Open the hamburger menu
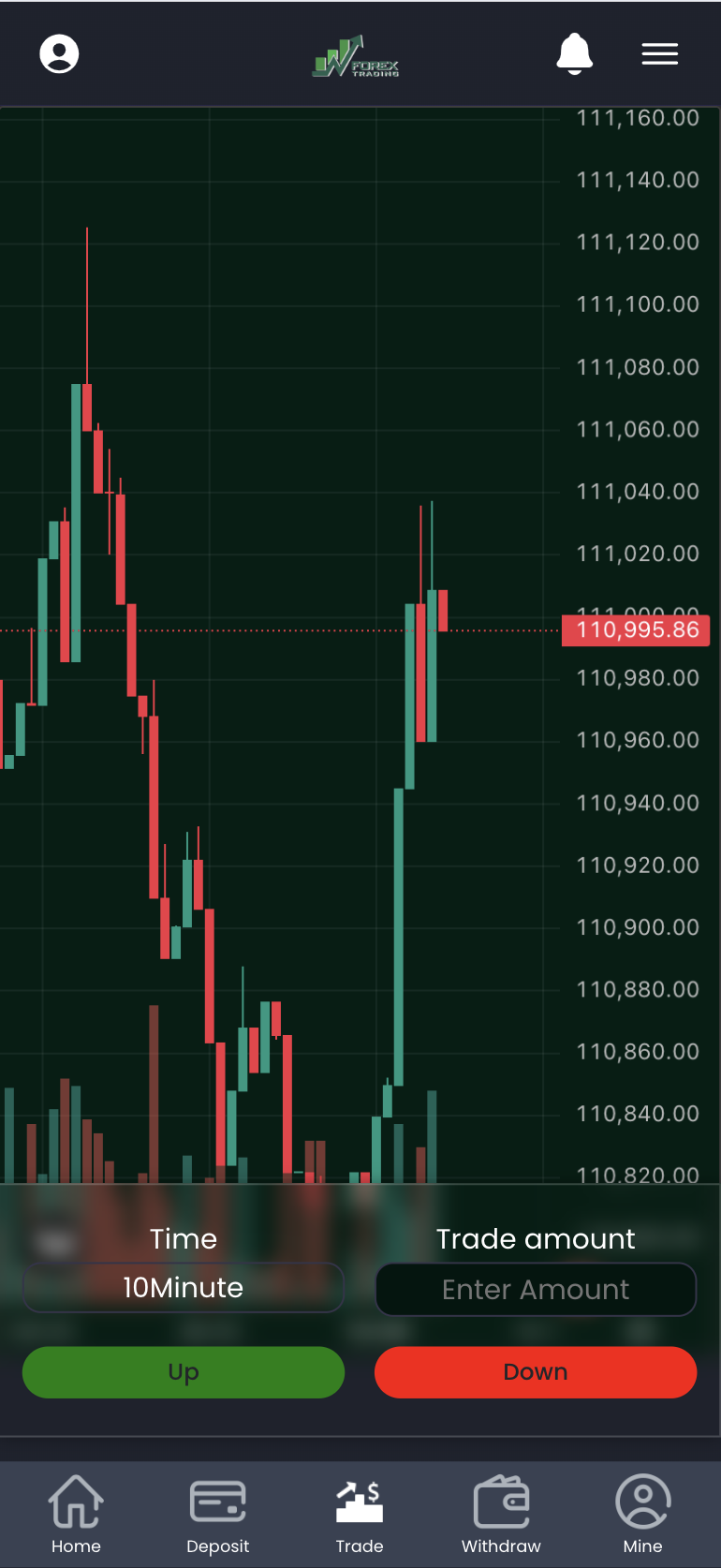The height and width of the screenshot is (1568, 721). [x=659, y=54]
